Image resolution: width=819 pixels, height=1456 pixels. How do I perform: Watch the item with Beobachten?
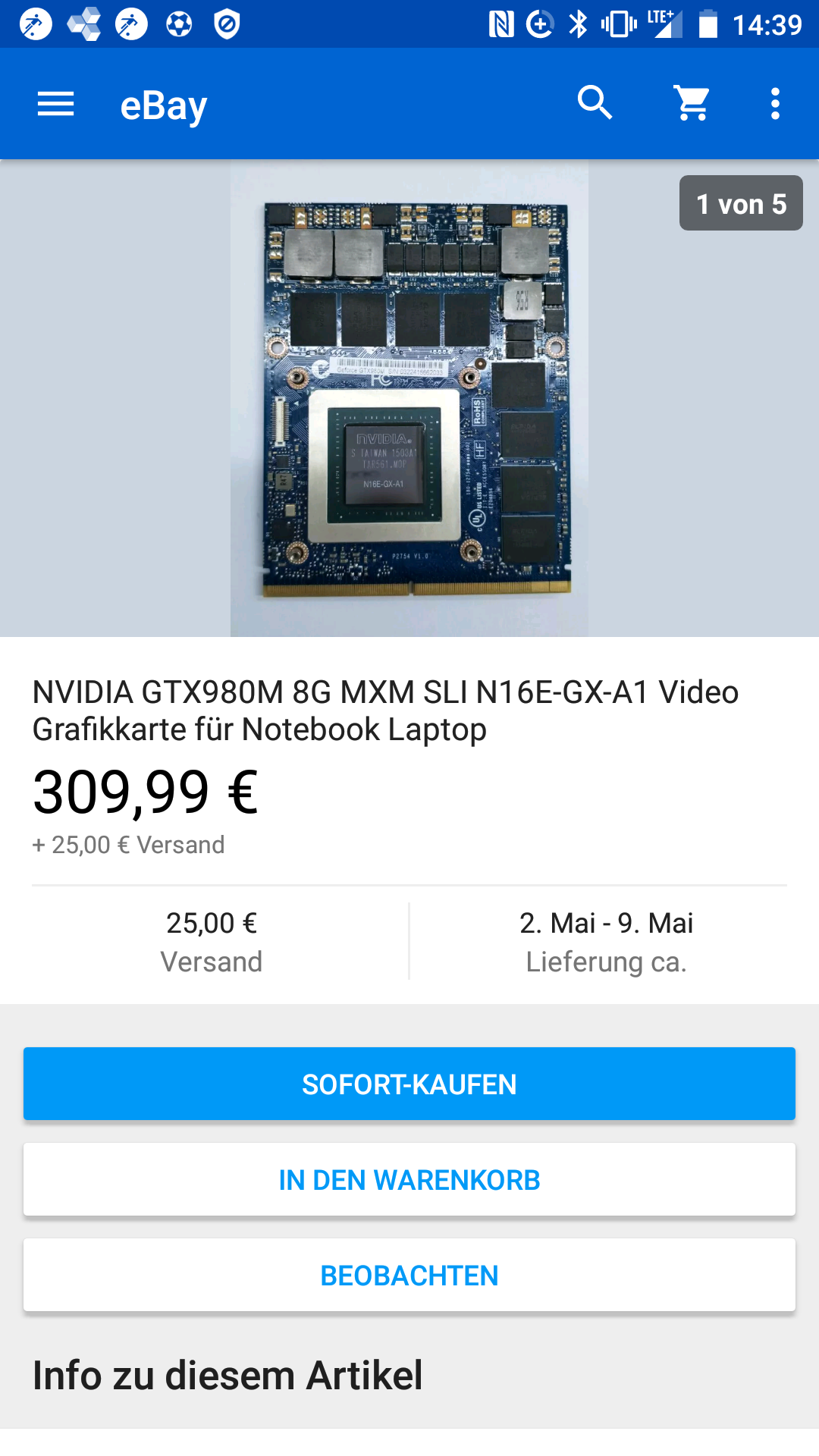tap(409, 1275)
